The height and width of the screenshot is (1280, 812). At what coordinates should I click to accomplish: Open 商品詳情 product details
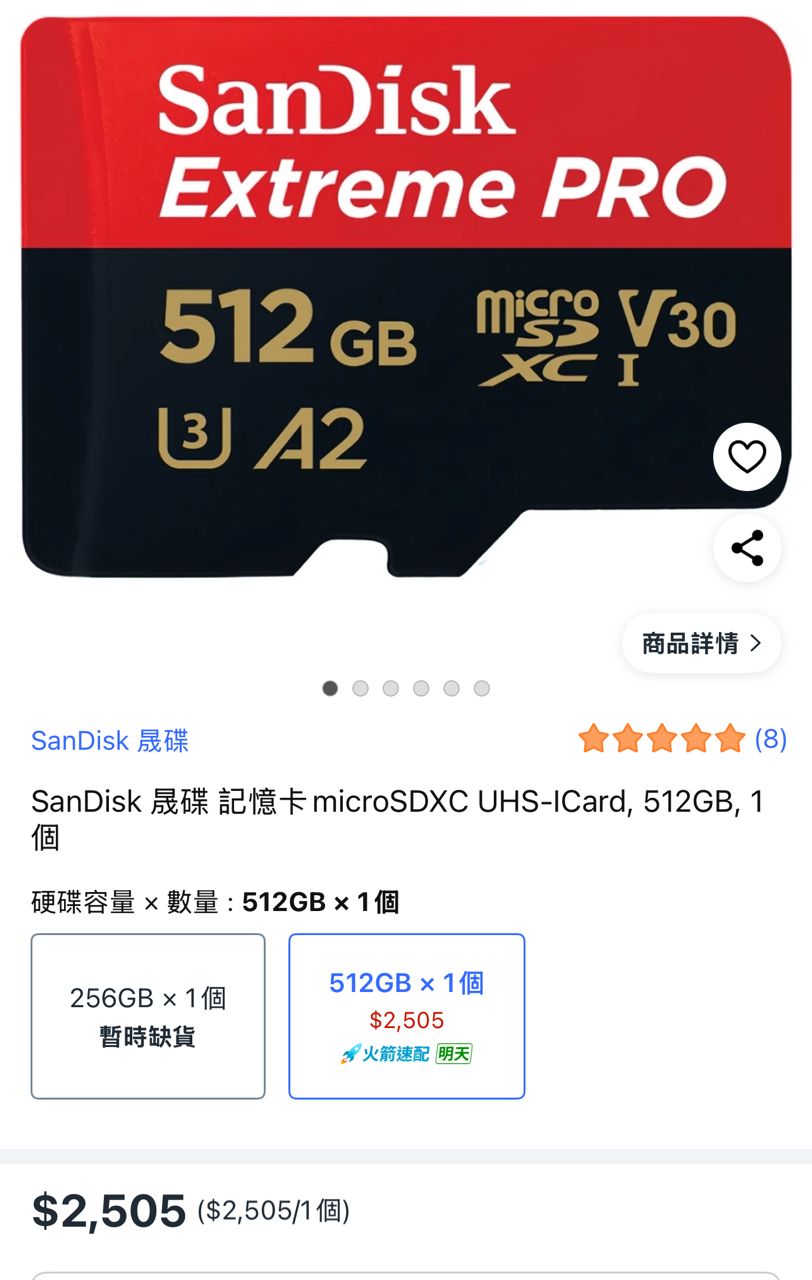pos(701,643)
